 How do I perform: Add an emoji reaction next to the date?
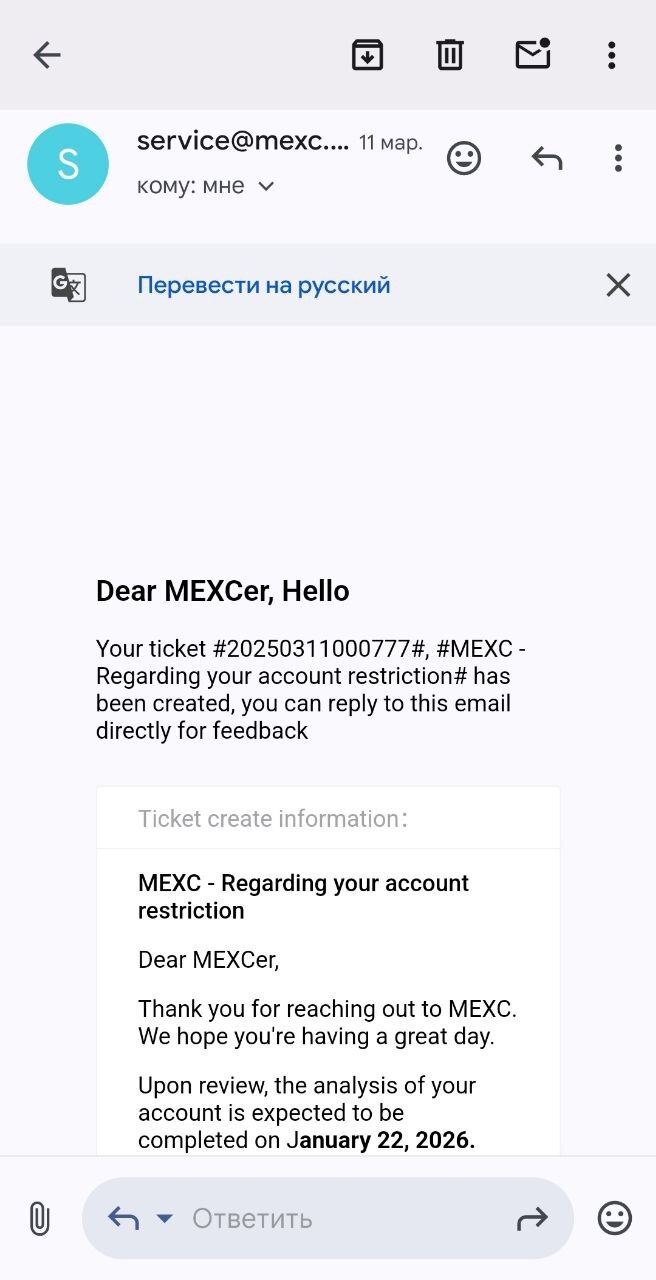pyautogui.click(x=464, y=158)
